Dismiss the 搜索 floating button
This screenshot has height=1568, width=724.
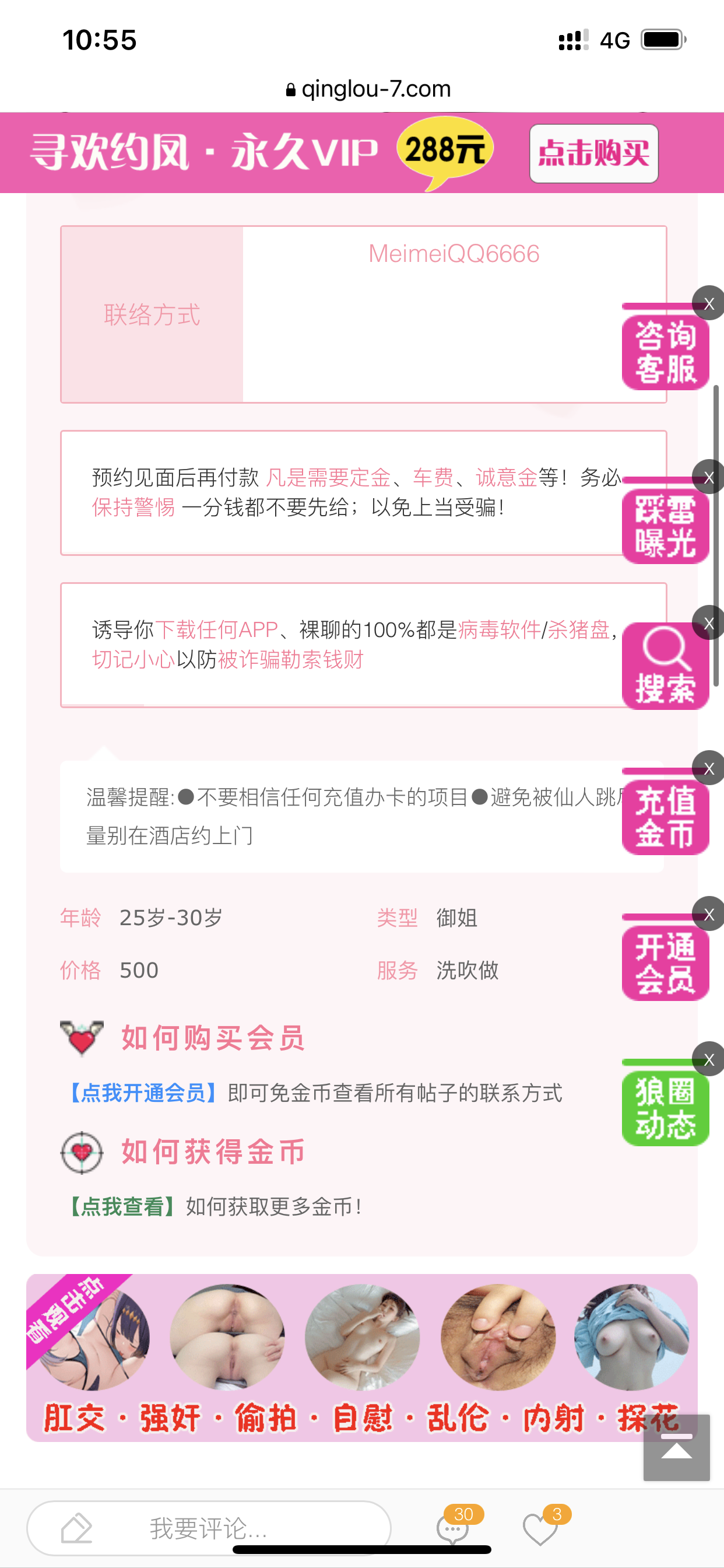(709, 622)
